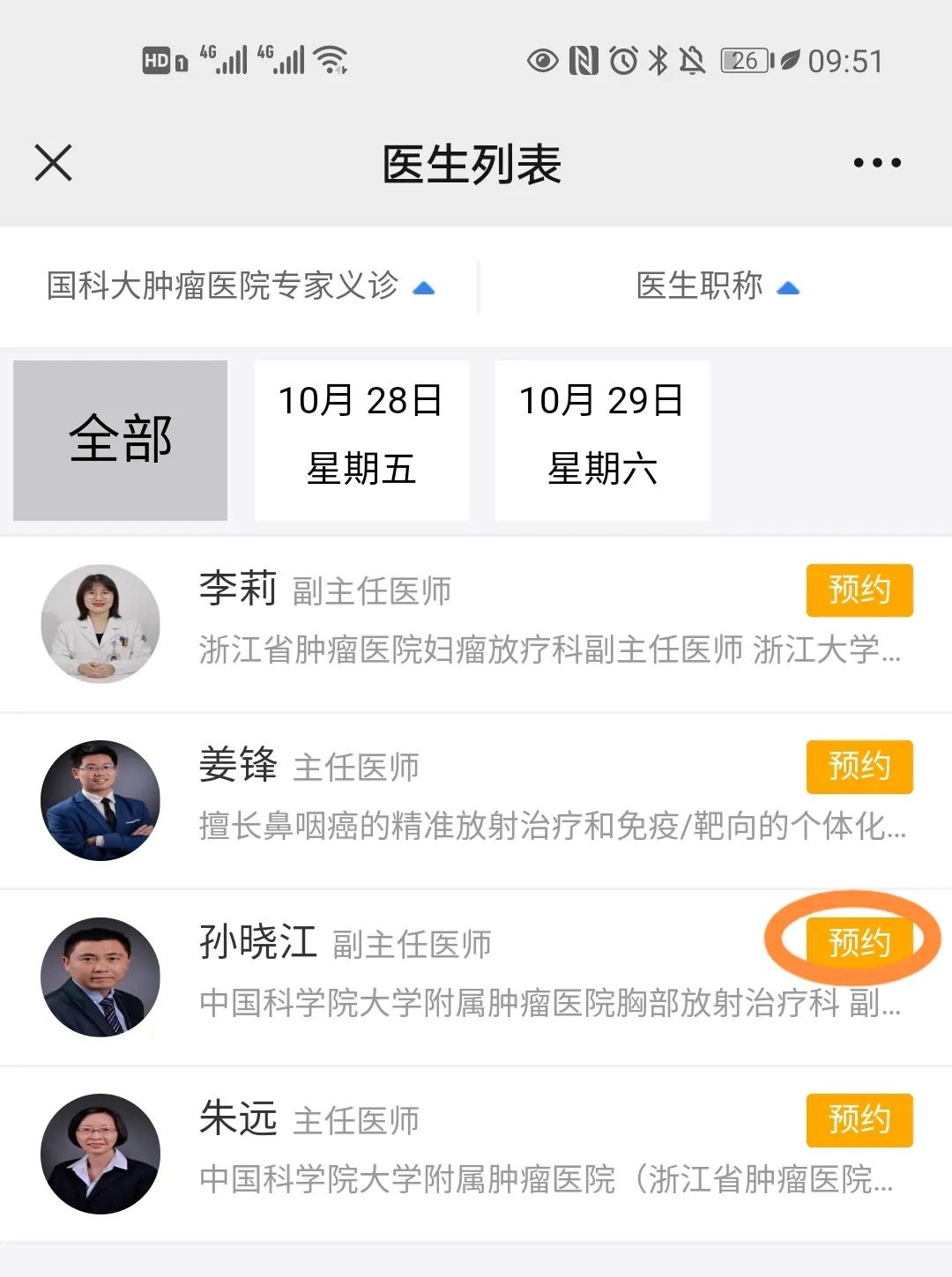Select the 全部 date tab
The height and width of the screenshot is (1277, 952).
pos(121,440)
